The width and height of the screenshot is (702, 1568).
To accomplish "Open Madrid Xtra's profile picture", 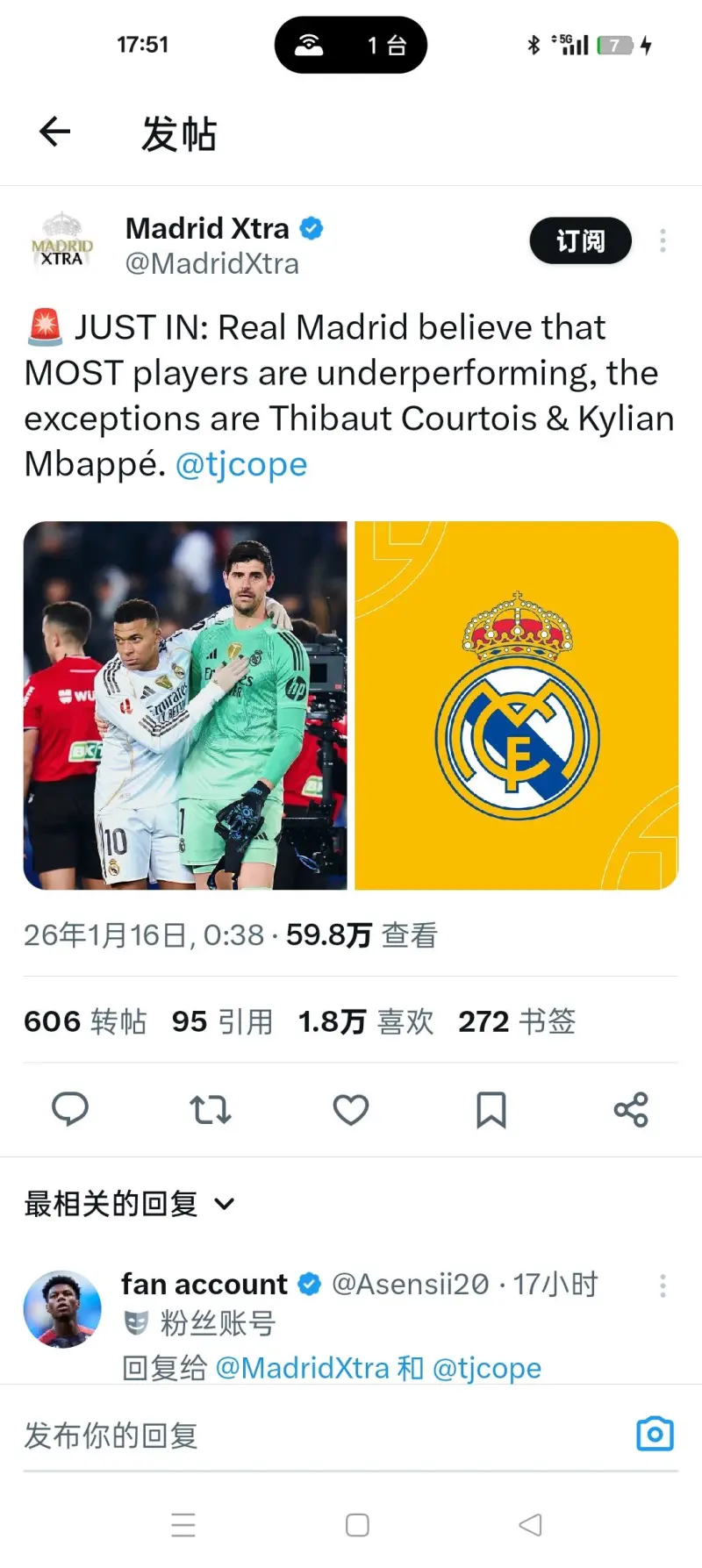I will point(61,241).
